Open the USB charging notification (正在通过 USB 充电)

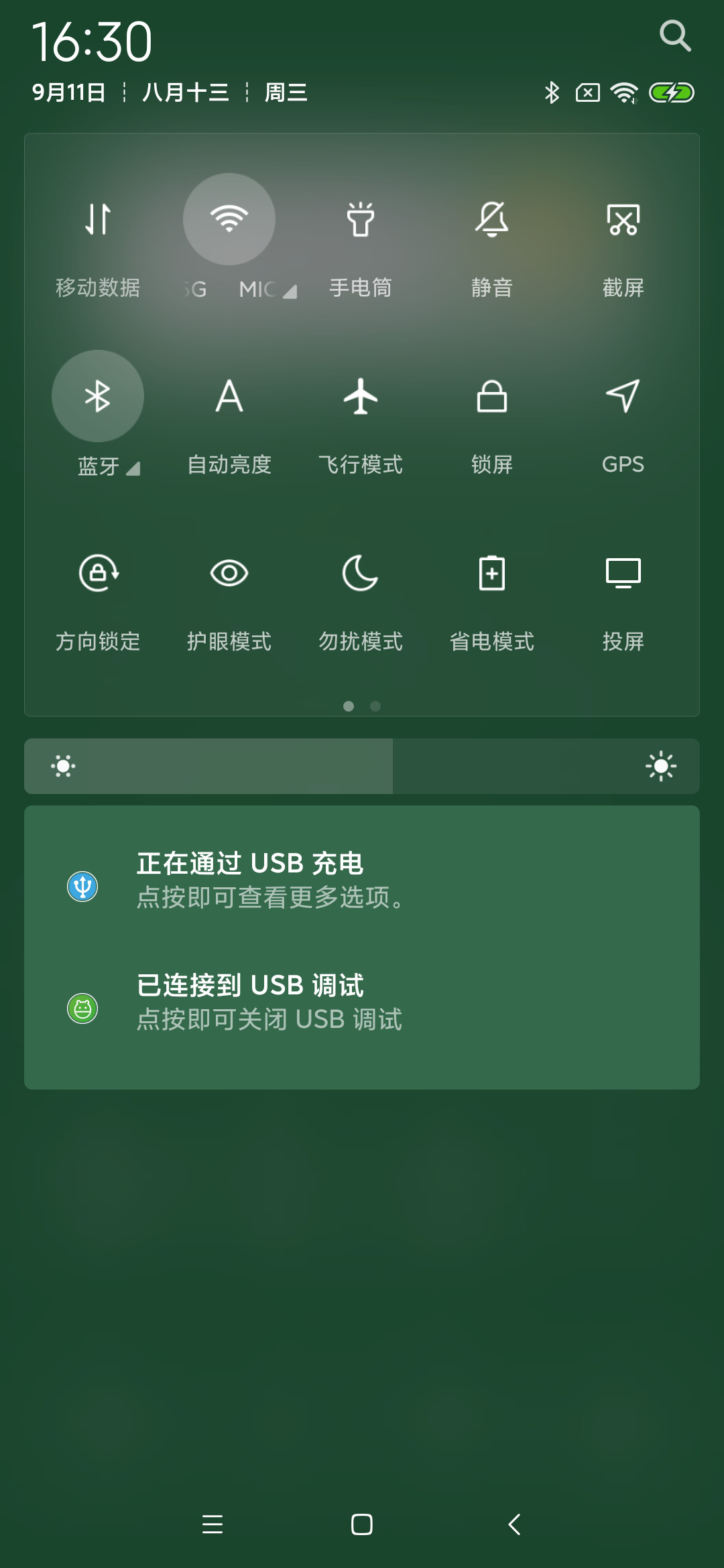362,880
